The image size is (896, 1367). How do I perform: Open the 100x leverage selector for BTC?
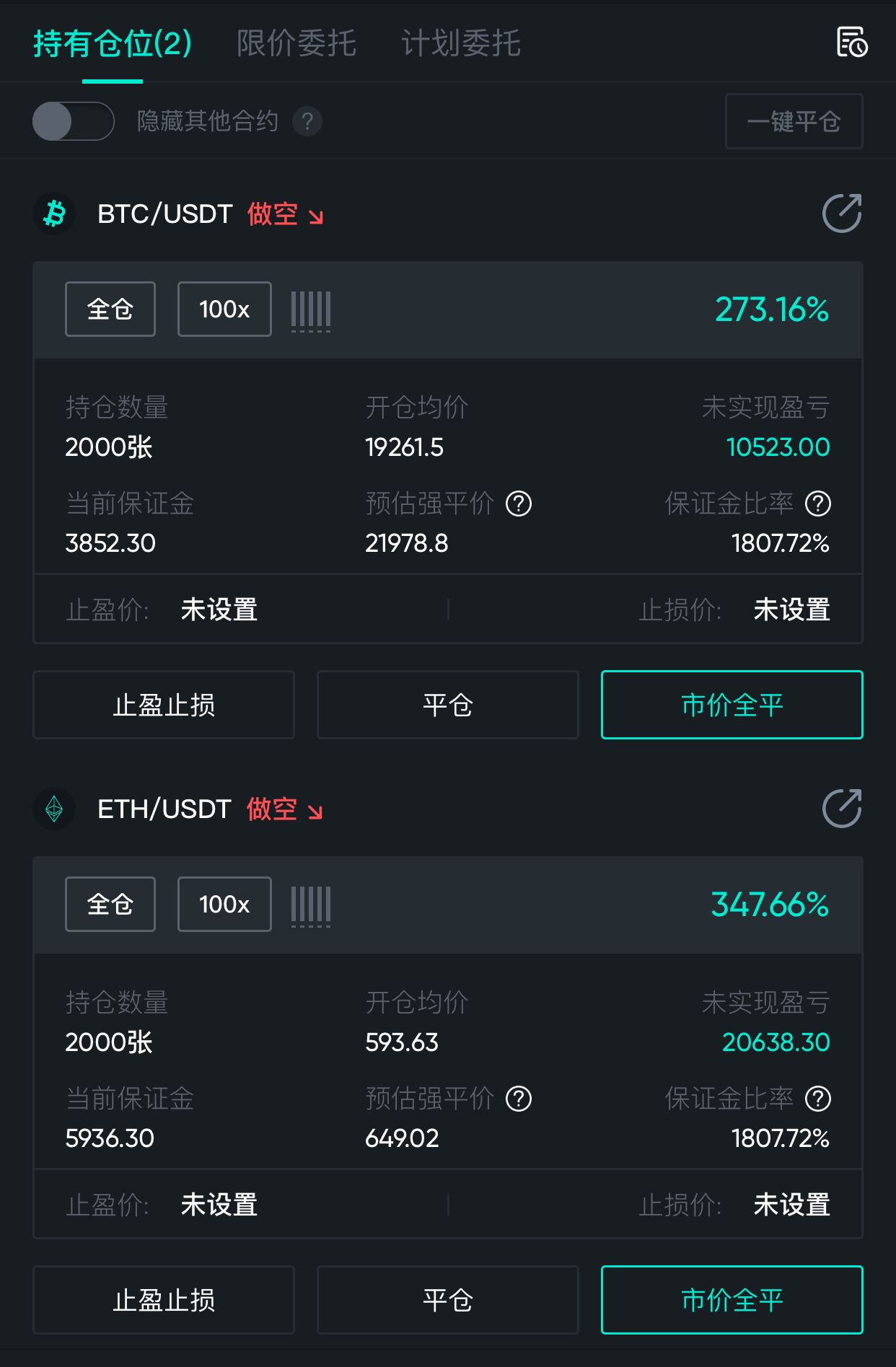point(224,309)
